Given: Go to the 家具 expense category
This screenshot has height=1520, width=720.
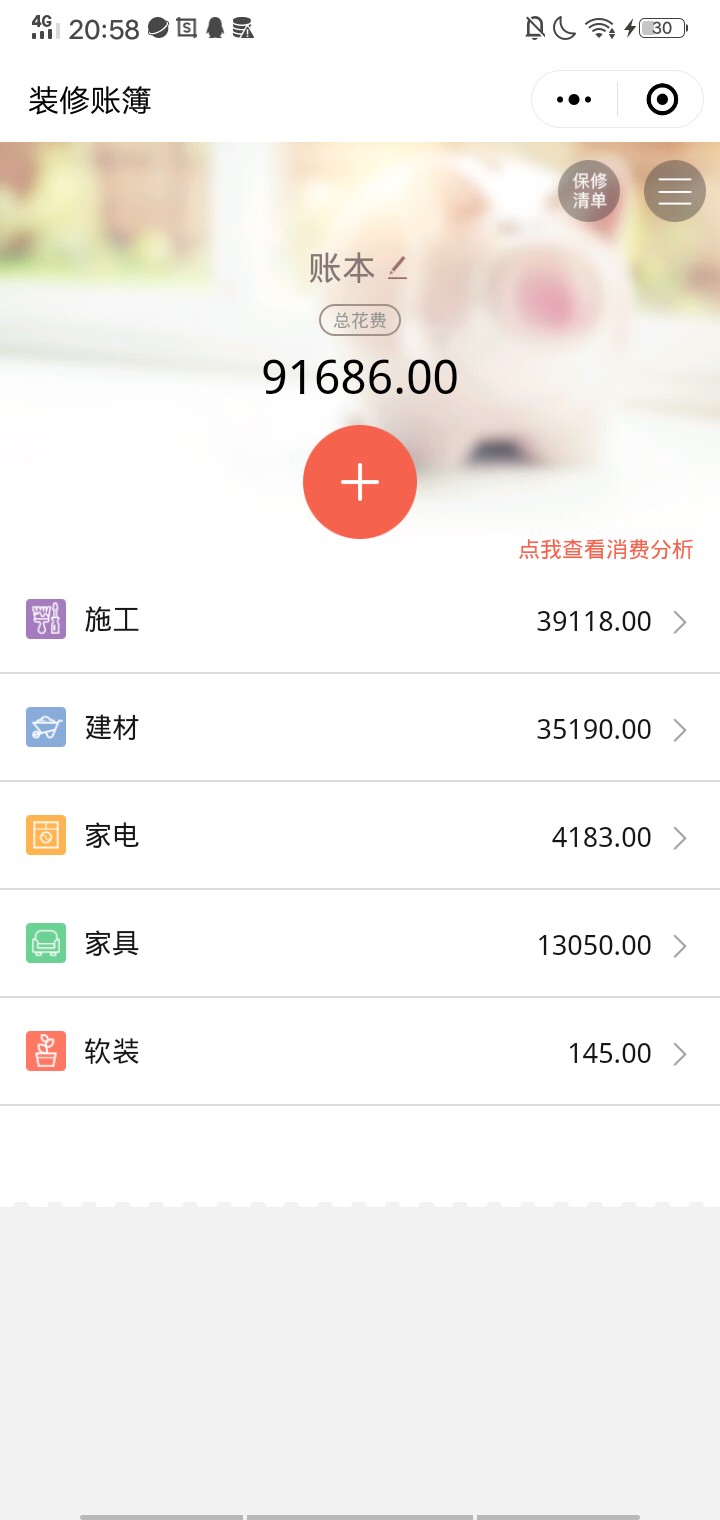Looking at the screenshot, I should [x=360, y=944].
